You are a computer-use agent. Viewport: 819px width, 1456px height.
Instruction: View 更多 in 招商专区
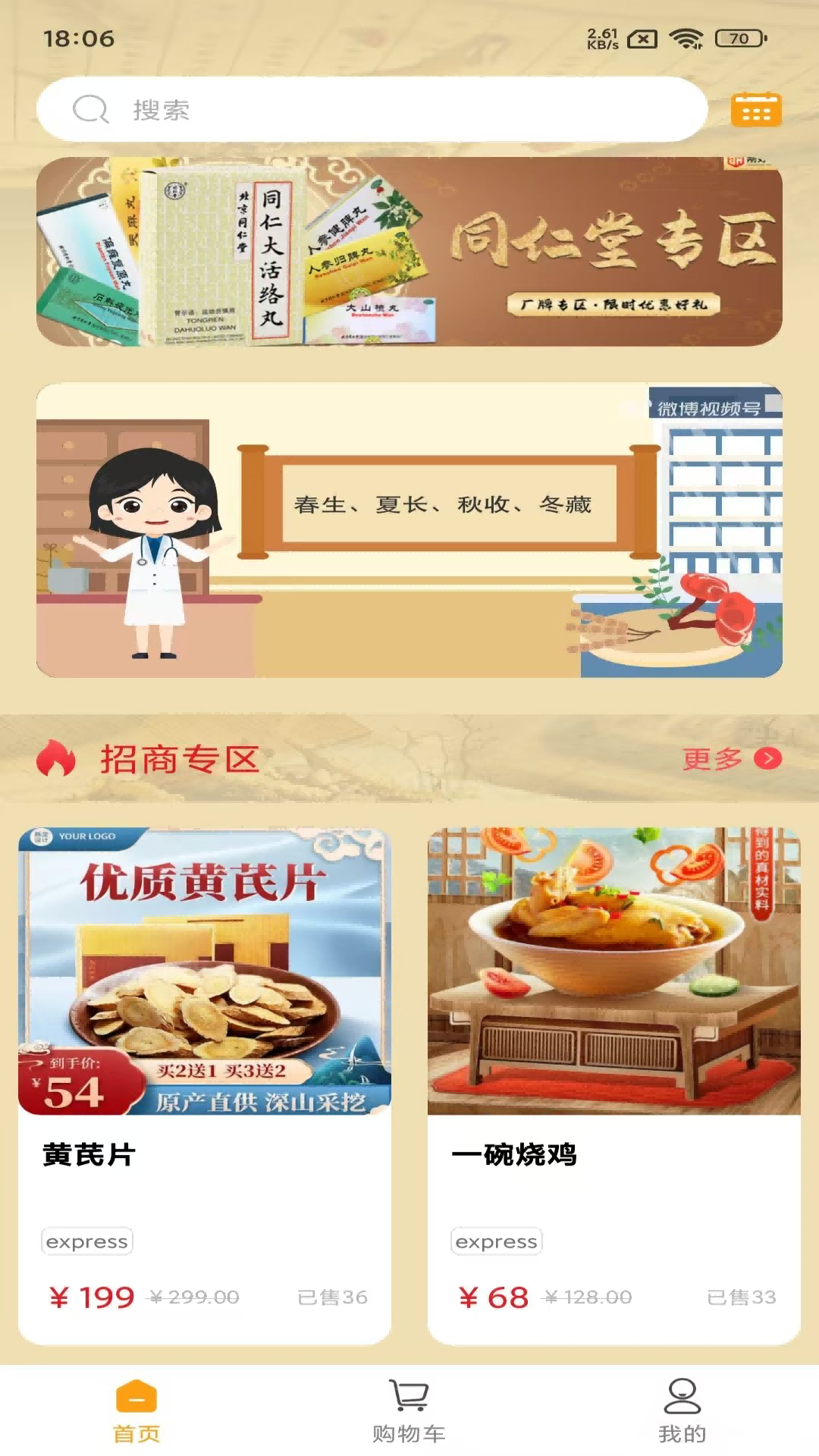point(731,759)
